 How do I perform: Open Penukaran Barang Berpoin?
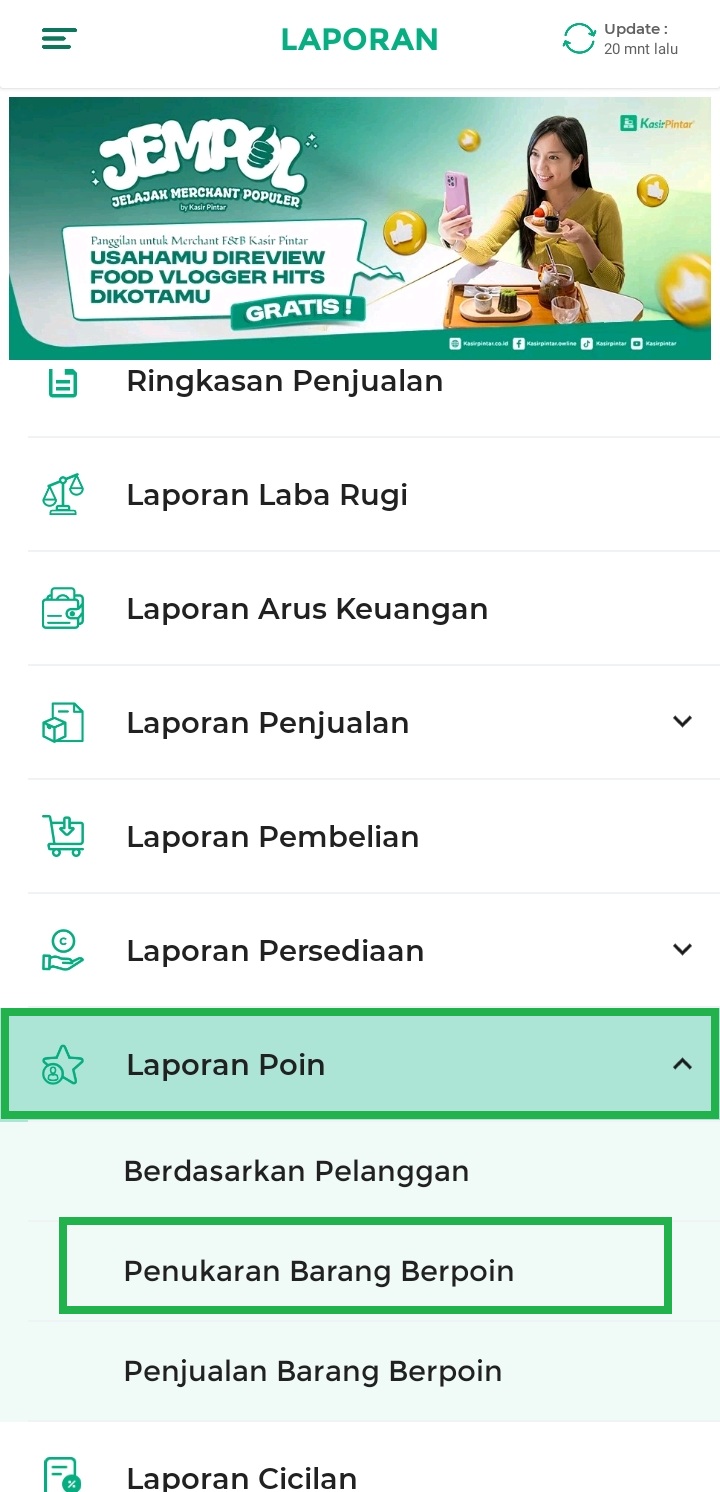pos(318,1271)
